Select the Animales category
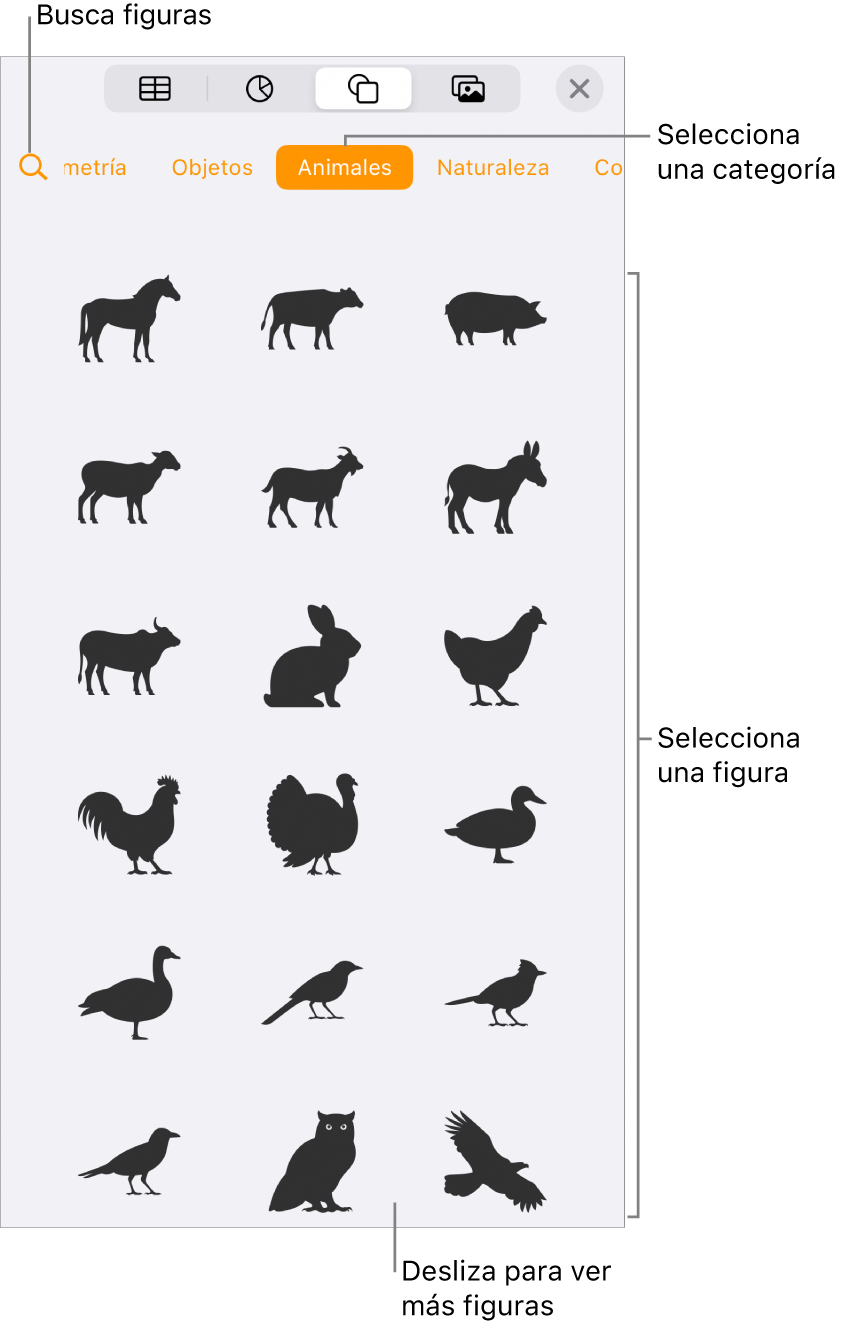846x1332 pixels. (x=344, y=167)
